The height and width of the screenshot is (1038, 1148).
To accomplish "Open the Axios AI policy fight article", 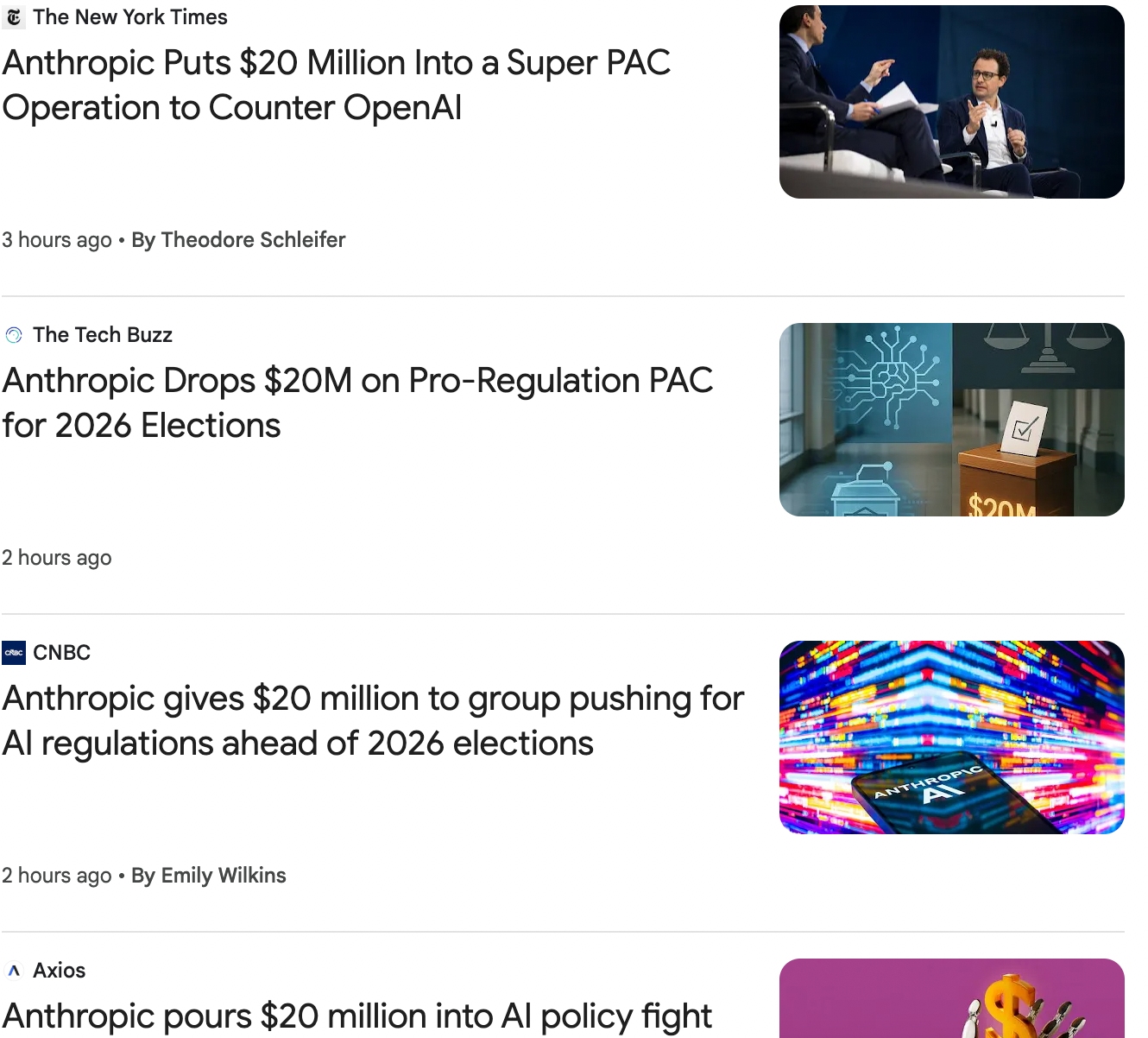I will 356,1016.
